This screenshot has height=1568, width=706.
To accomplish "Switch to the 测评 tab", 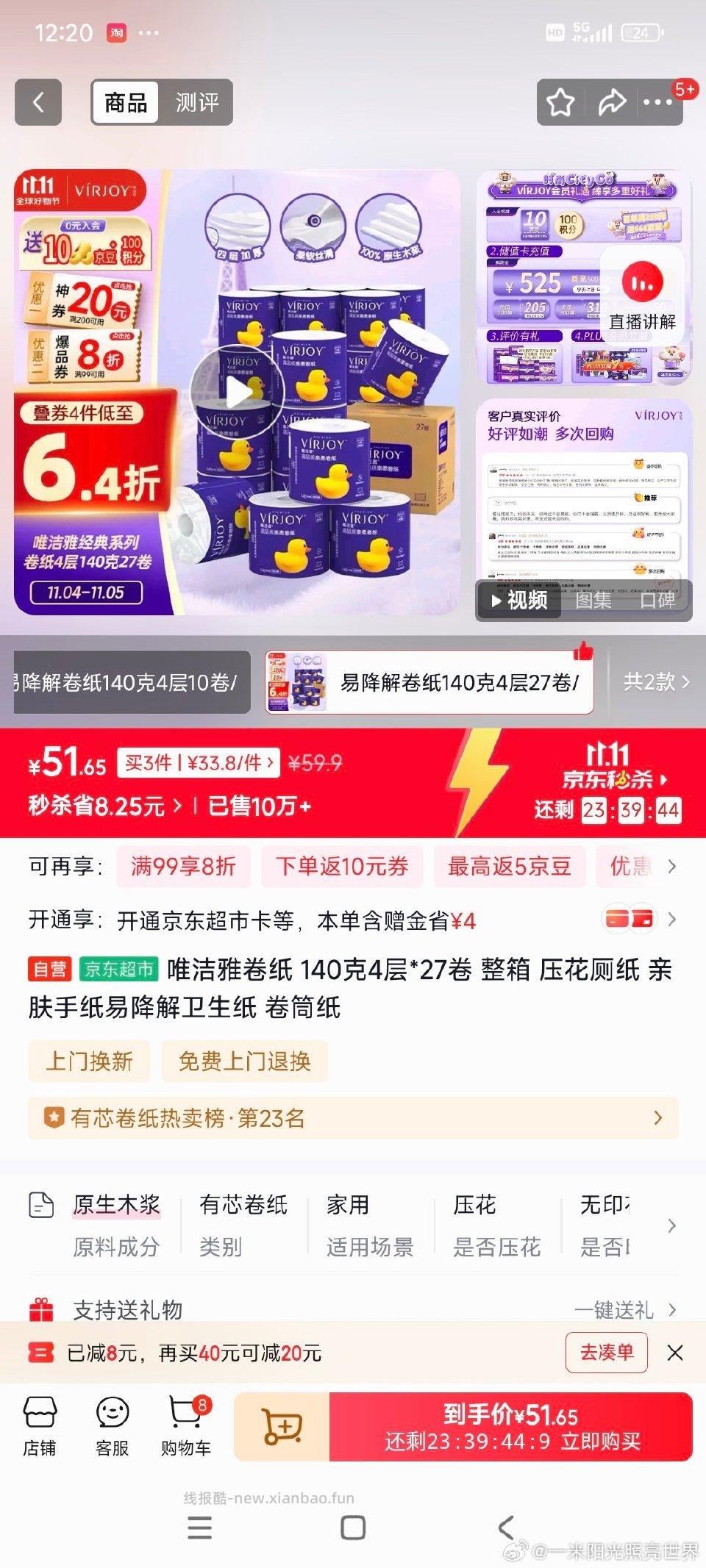I will click(x=197, y=102).
